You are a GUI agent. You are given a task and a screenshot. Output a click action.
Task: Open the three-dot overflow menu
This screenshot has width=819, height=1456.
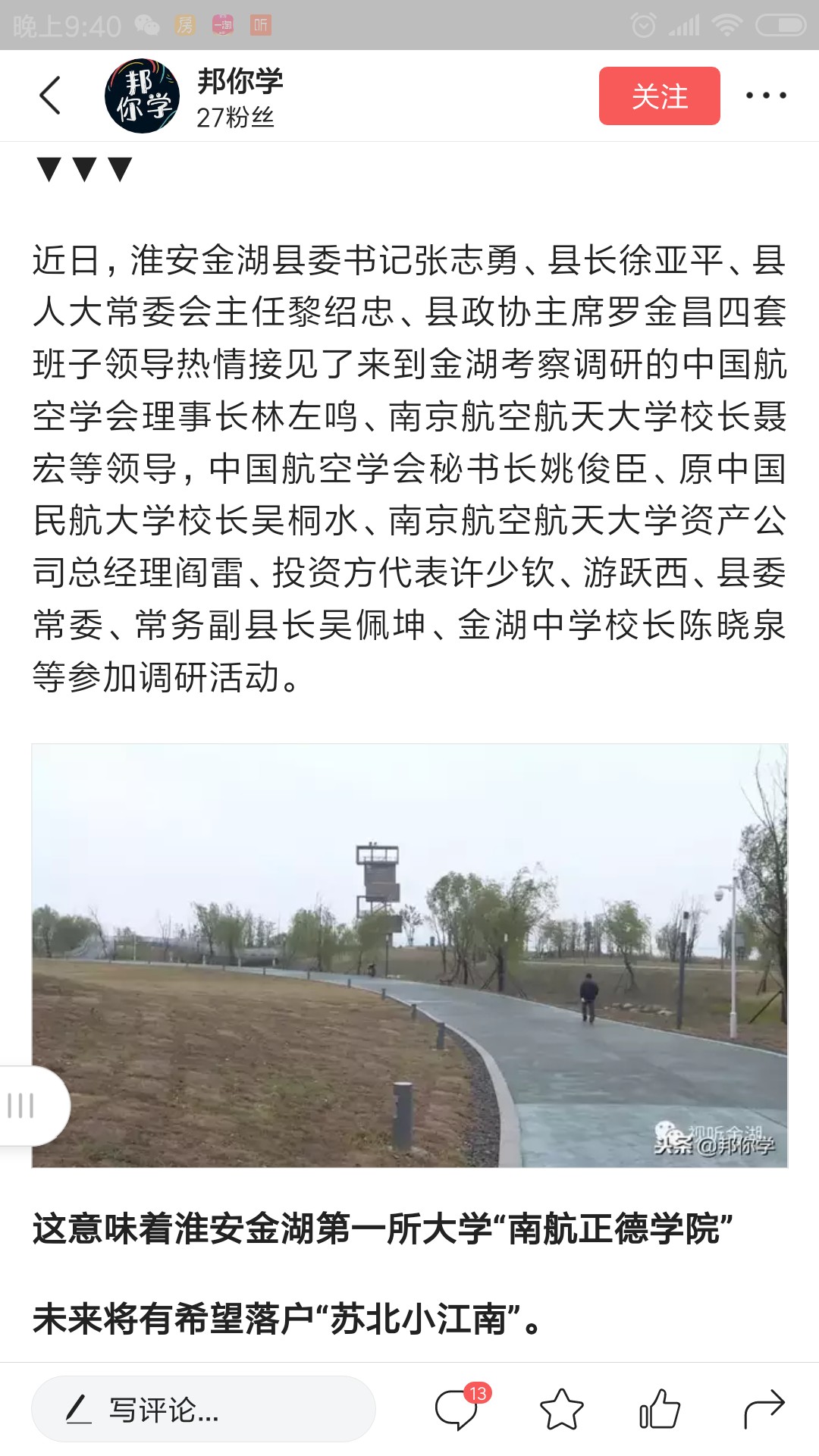765,96
